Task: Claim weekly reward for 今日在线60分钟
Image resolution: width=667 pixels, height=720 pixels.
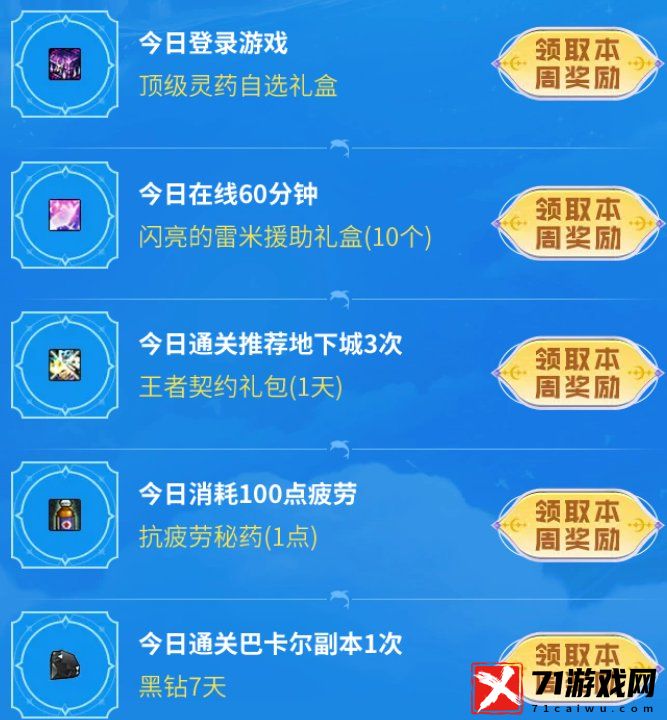Action: coord(577,222)
